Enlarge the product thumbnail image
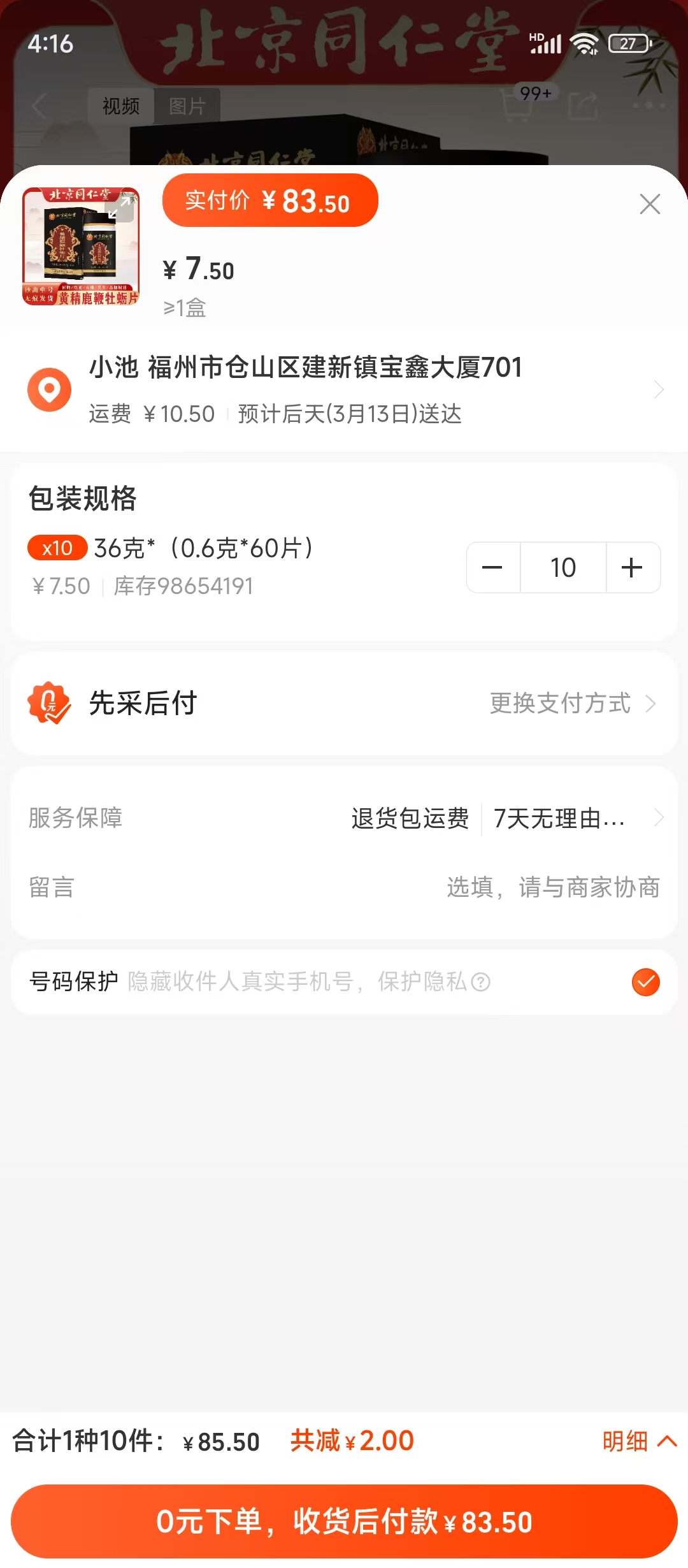 (120, 208)
